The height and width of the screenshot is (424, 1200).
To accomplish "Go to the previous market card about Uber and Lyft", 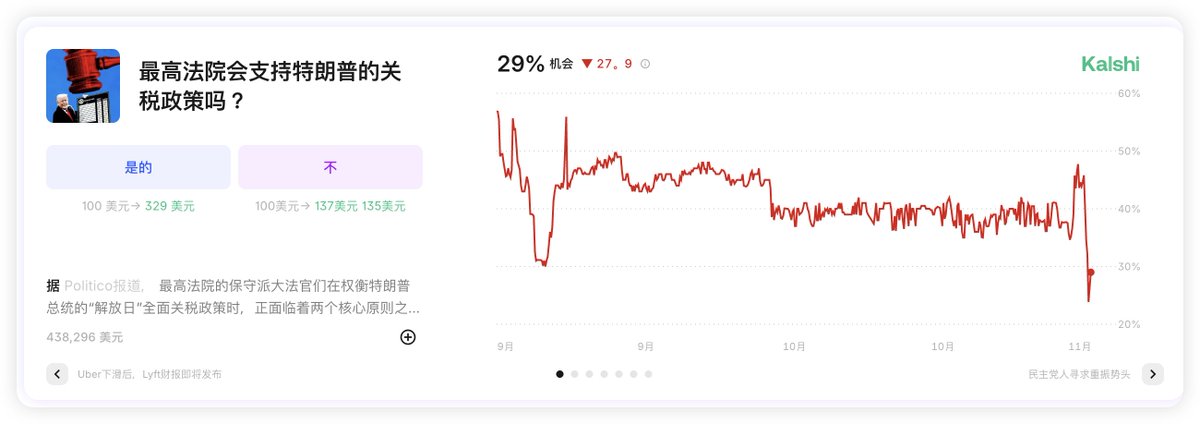I will click(57, 374).
